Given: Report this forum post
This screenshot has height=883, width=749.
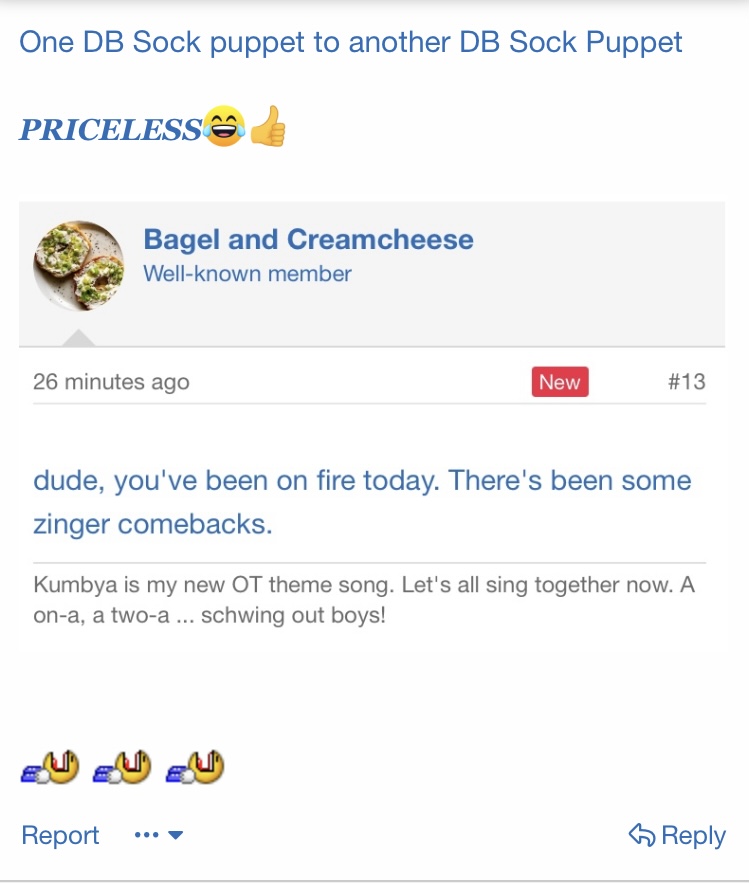Looking at the screenshot, I should (x=60, y=836).
